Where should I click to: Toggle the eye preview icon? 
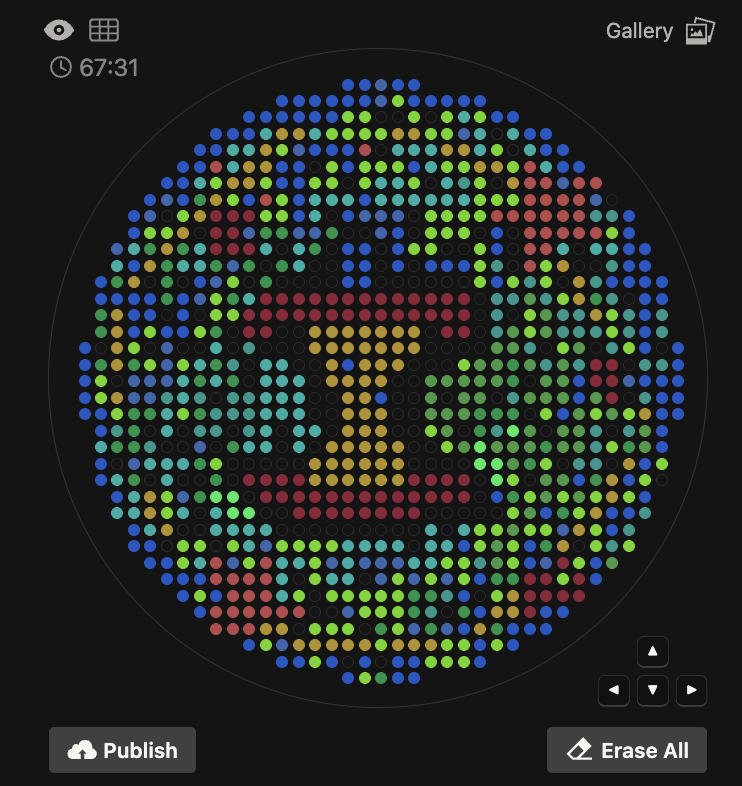59,30
